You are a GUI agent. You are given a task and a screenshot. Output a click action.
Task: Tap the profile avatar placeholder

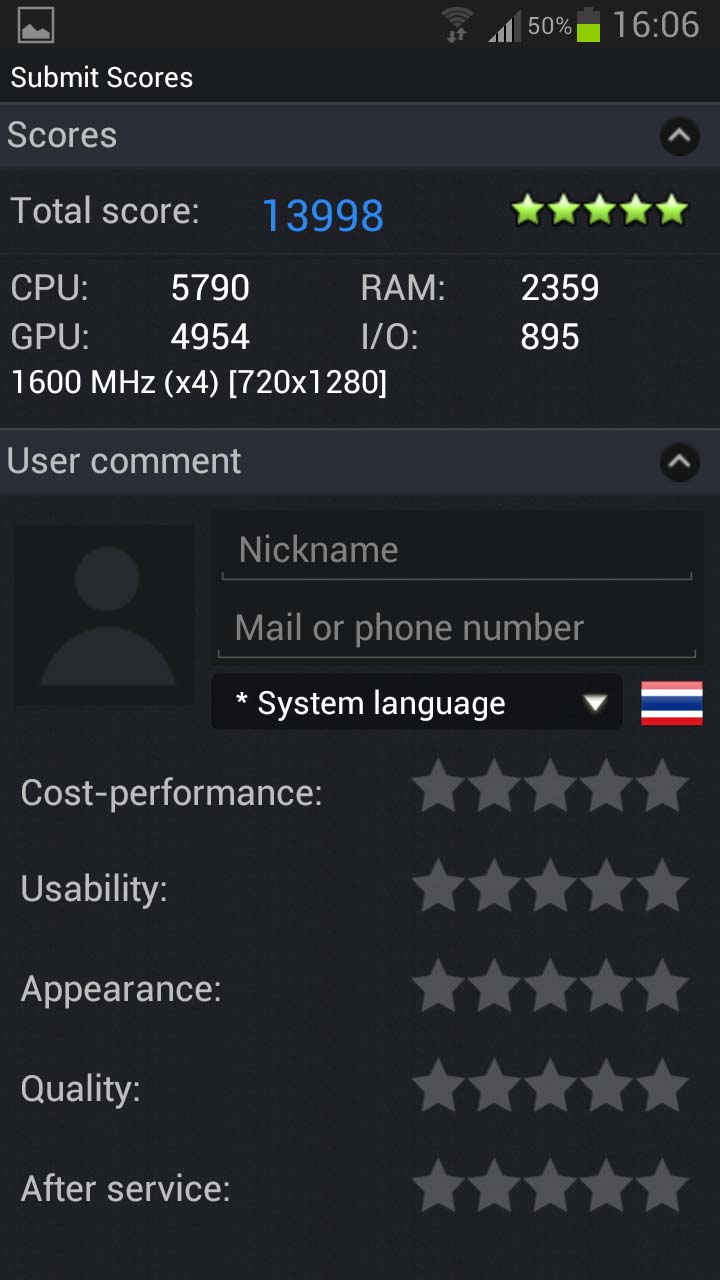(105, 614)
